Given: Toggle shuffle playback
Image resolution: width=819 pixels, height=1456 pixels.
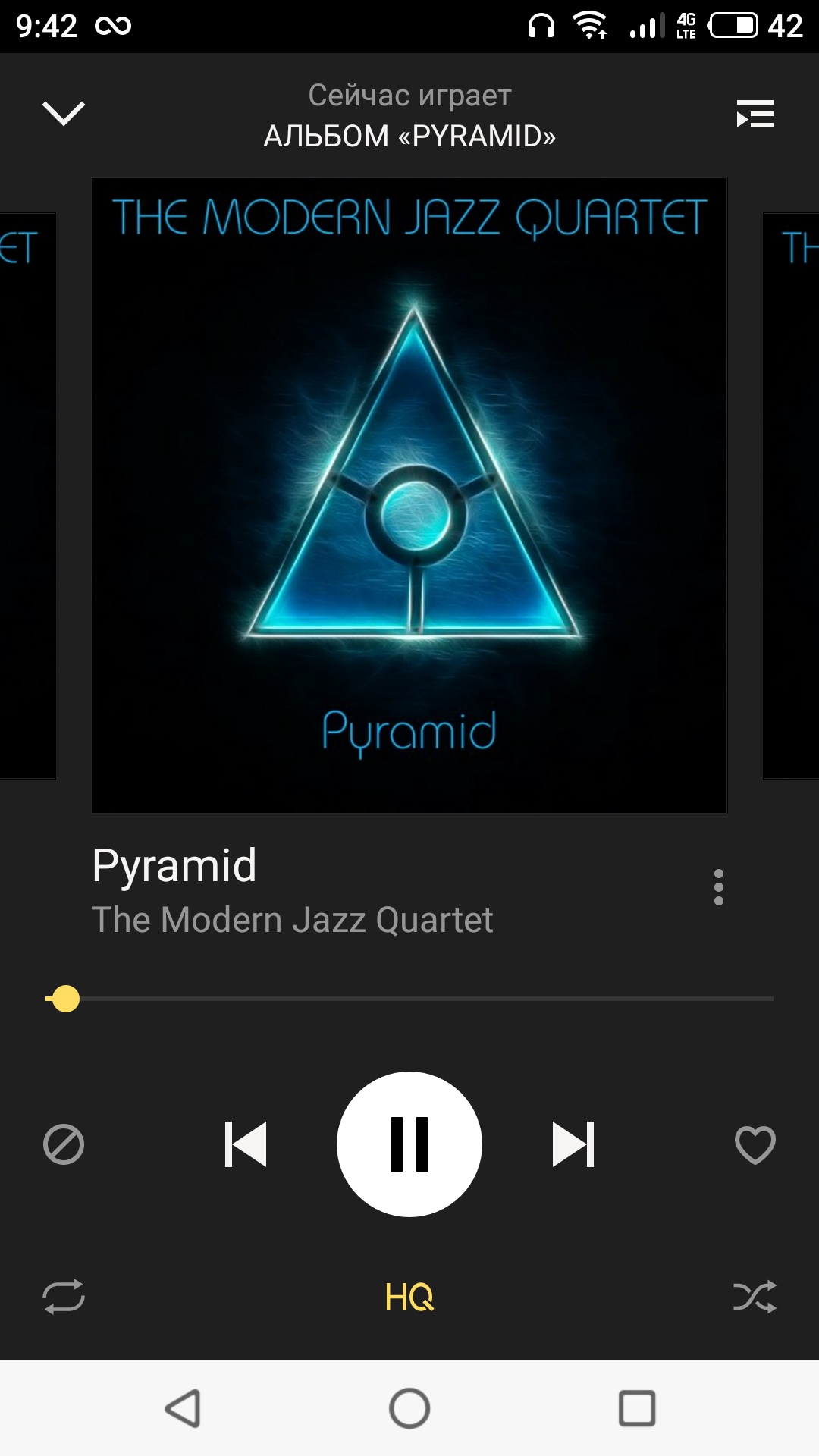Looking at the screenshot, I should point(755,1297).
